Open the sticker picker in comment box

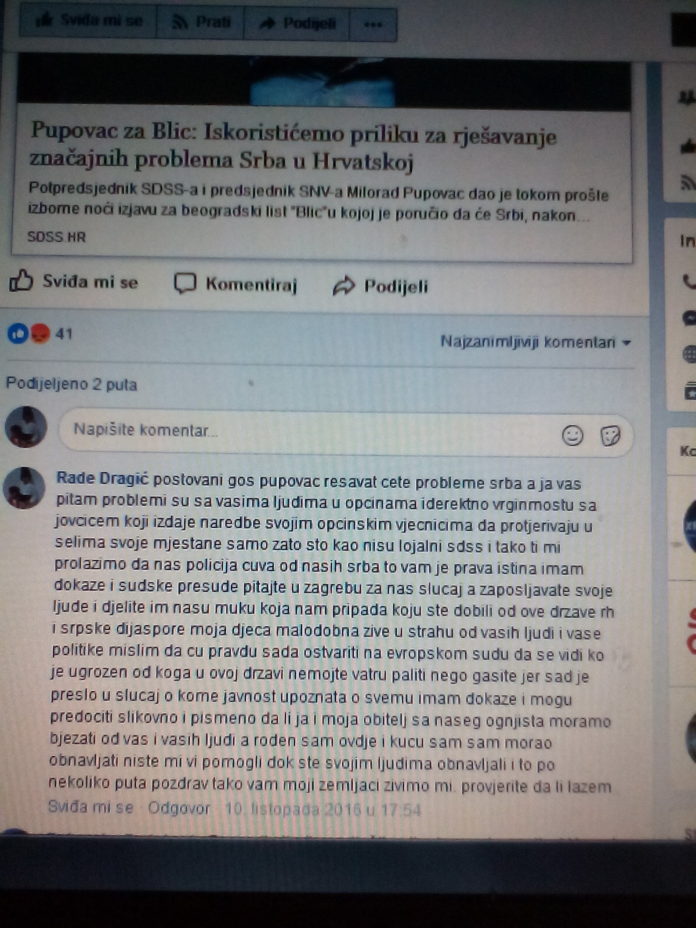610,435
